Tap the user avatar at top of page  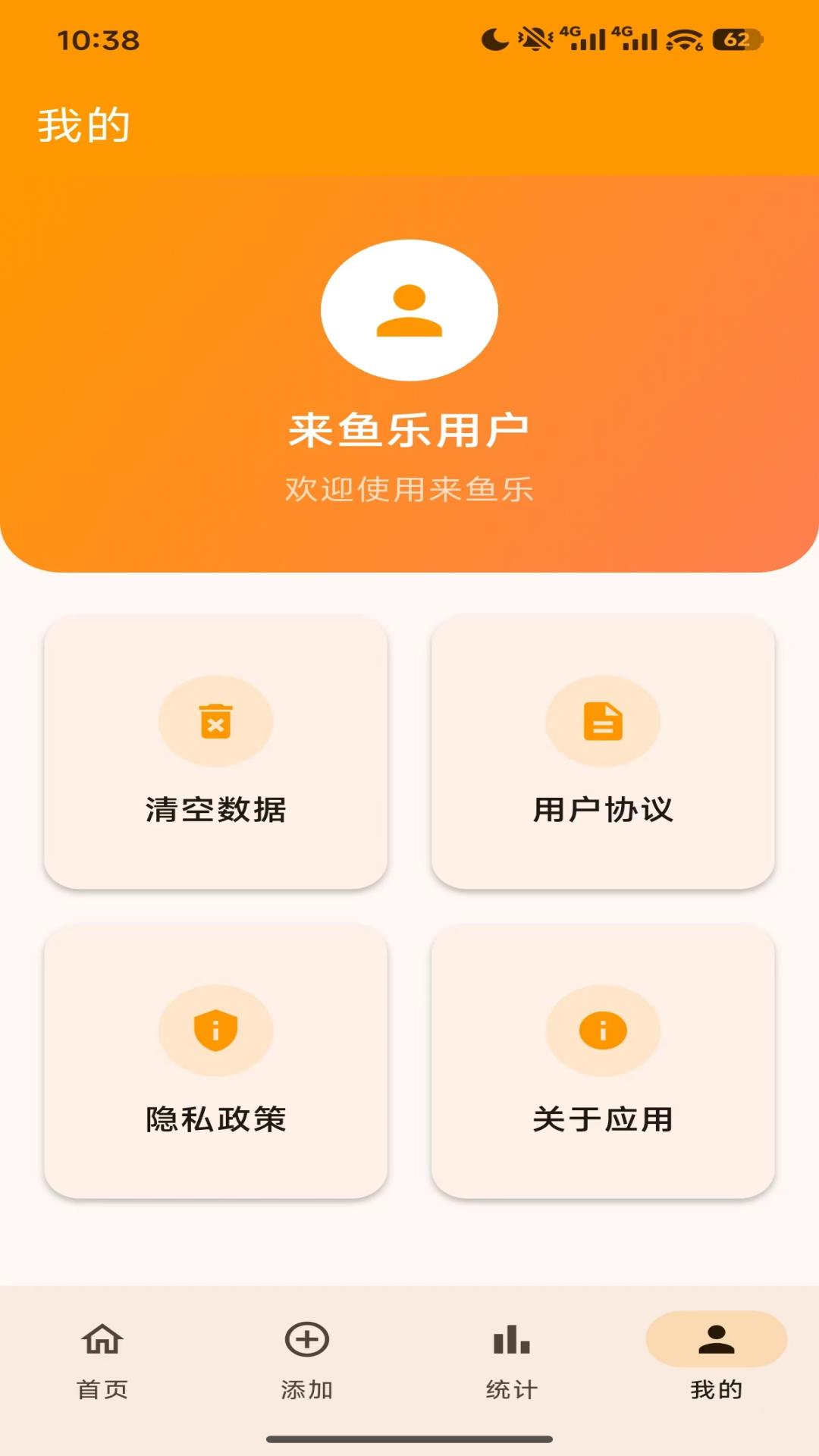pos(410,309)
